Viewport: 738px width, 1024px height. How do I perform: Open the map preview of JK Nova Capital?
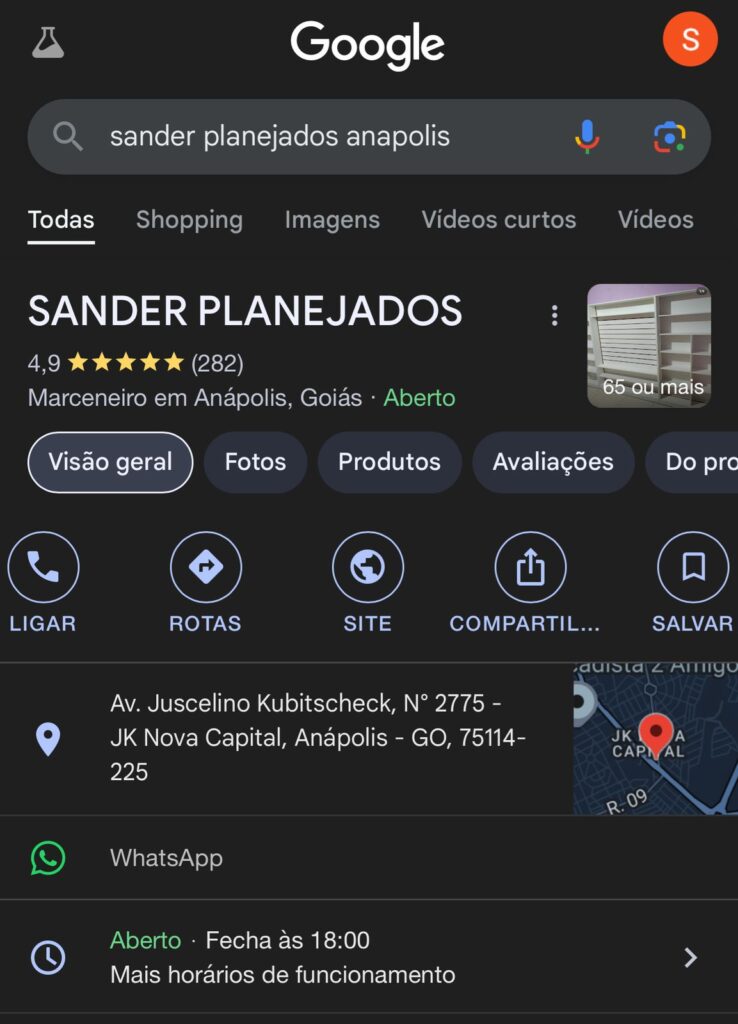pyautogui.click(x=655, y=739)
